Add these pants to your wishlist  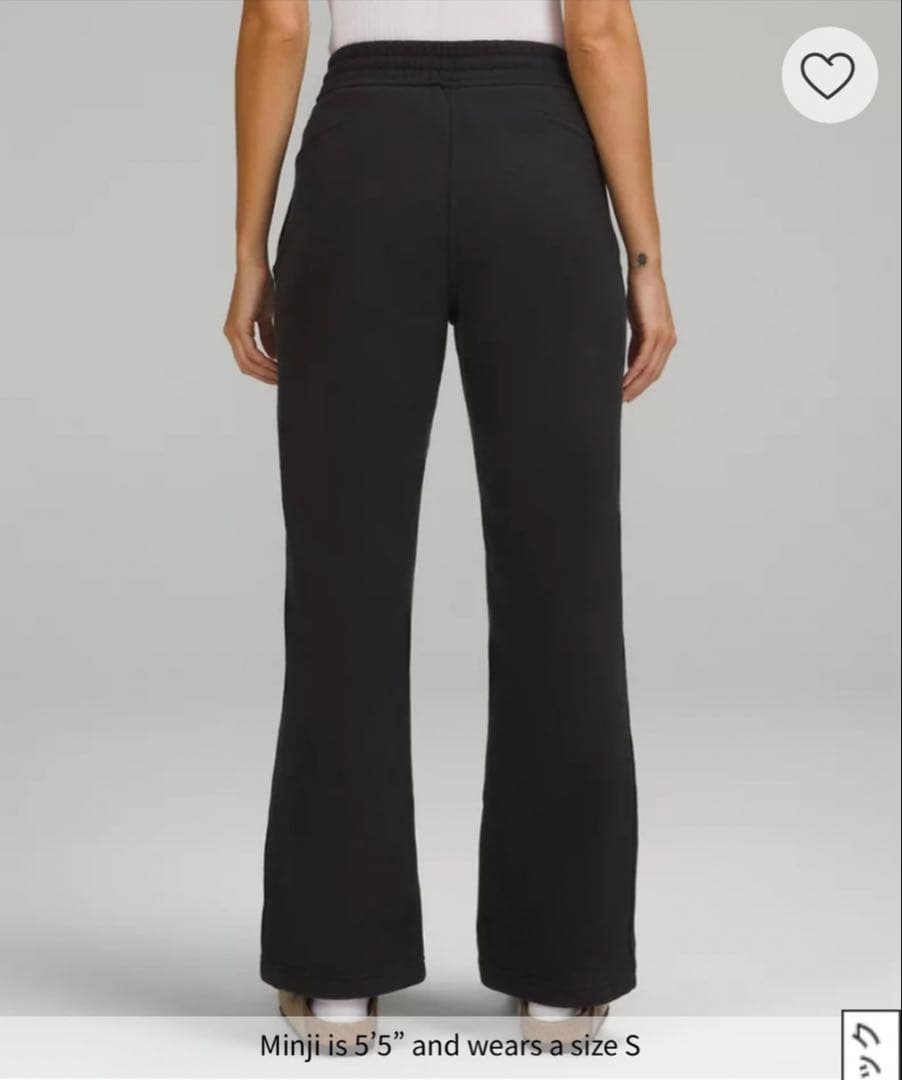[829, 75]
